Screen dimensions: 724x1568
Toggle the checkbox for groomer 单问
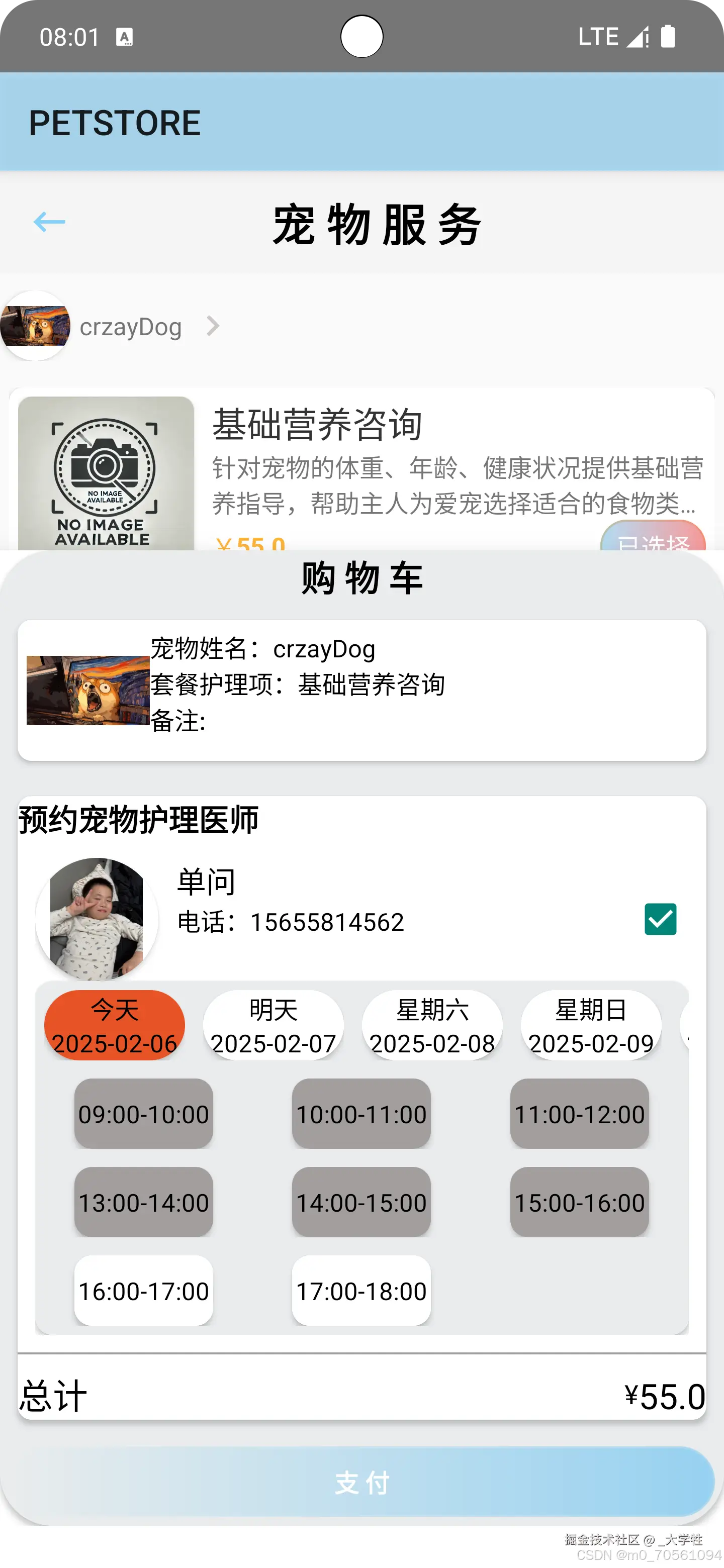660,919
